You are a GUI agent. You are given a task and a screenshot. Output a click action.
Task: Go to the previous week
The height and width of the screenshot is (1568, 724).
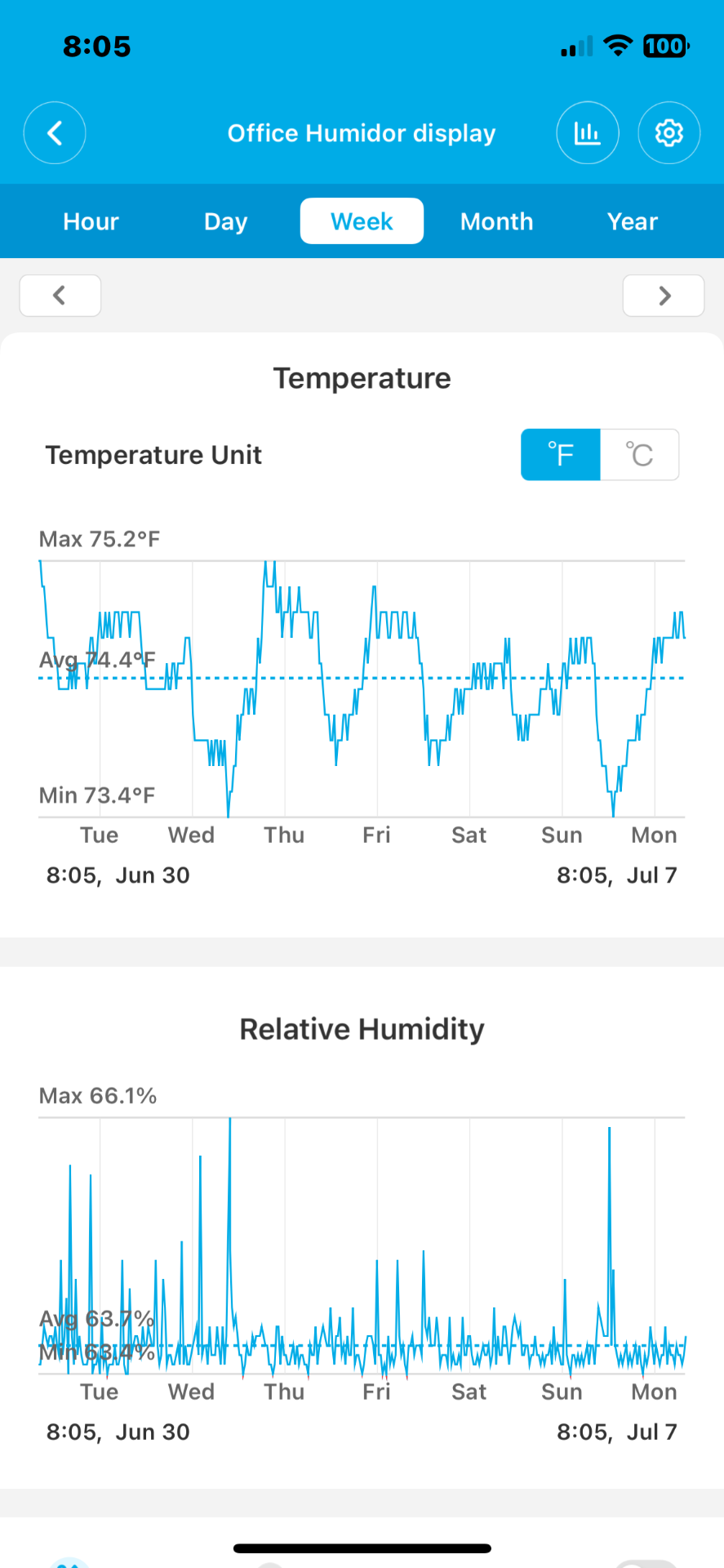(60, 296)
